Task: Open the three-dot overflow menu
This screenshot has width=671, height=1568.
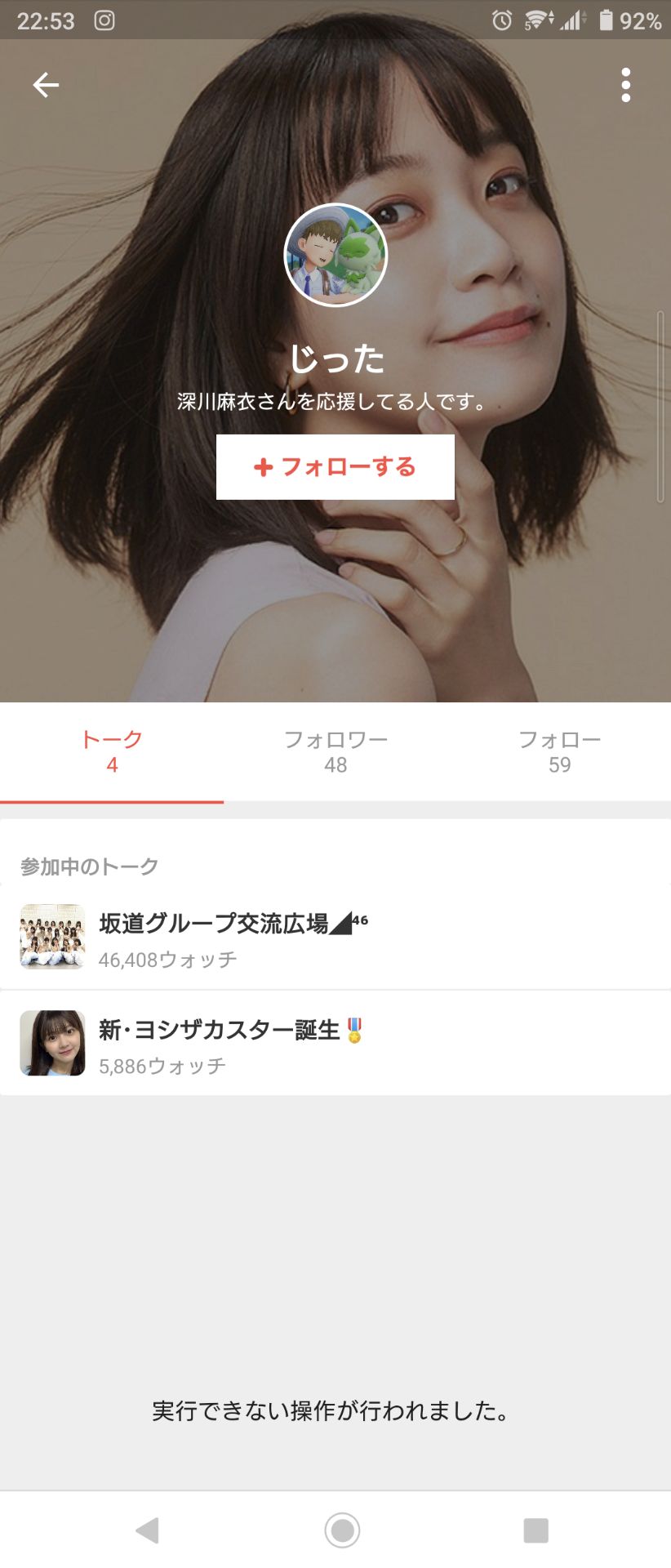Action: [625, 85]
